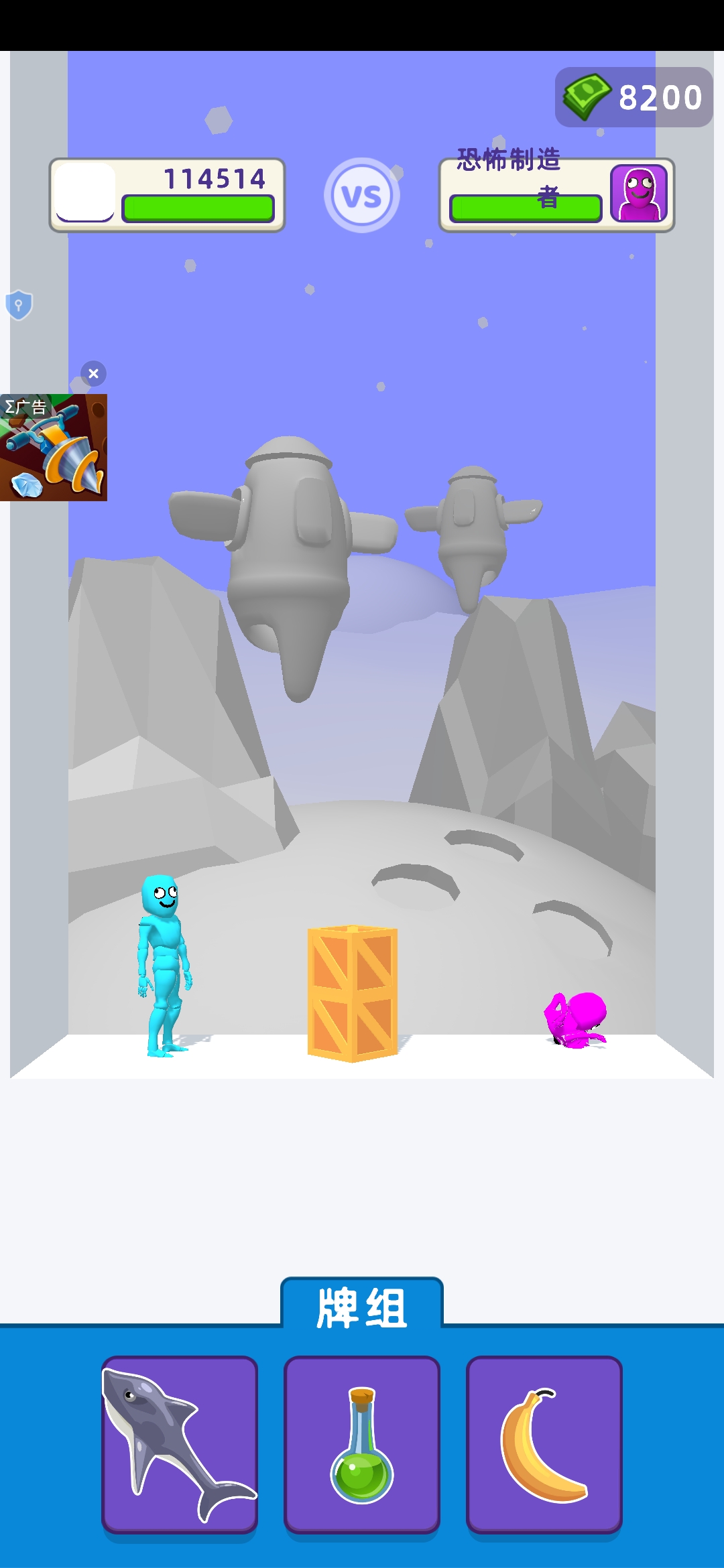
Task: Open the cash balance 8200
Action: tap(633, 97)
